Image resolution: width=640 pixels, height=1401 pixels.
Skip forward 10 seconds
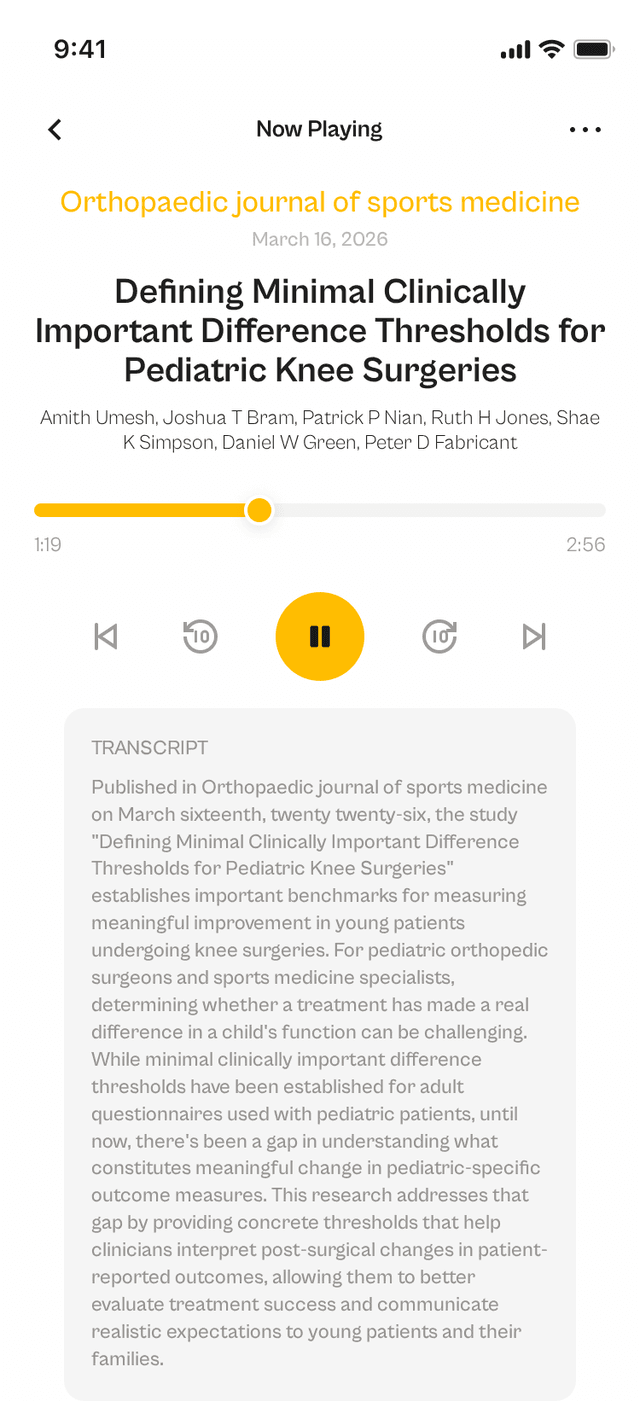[440, 636]
